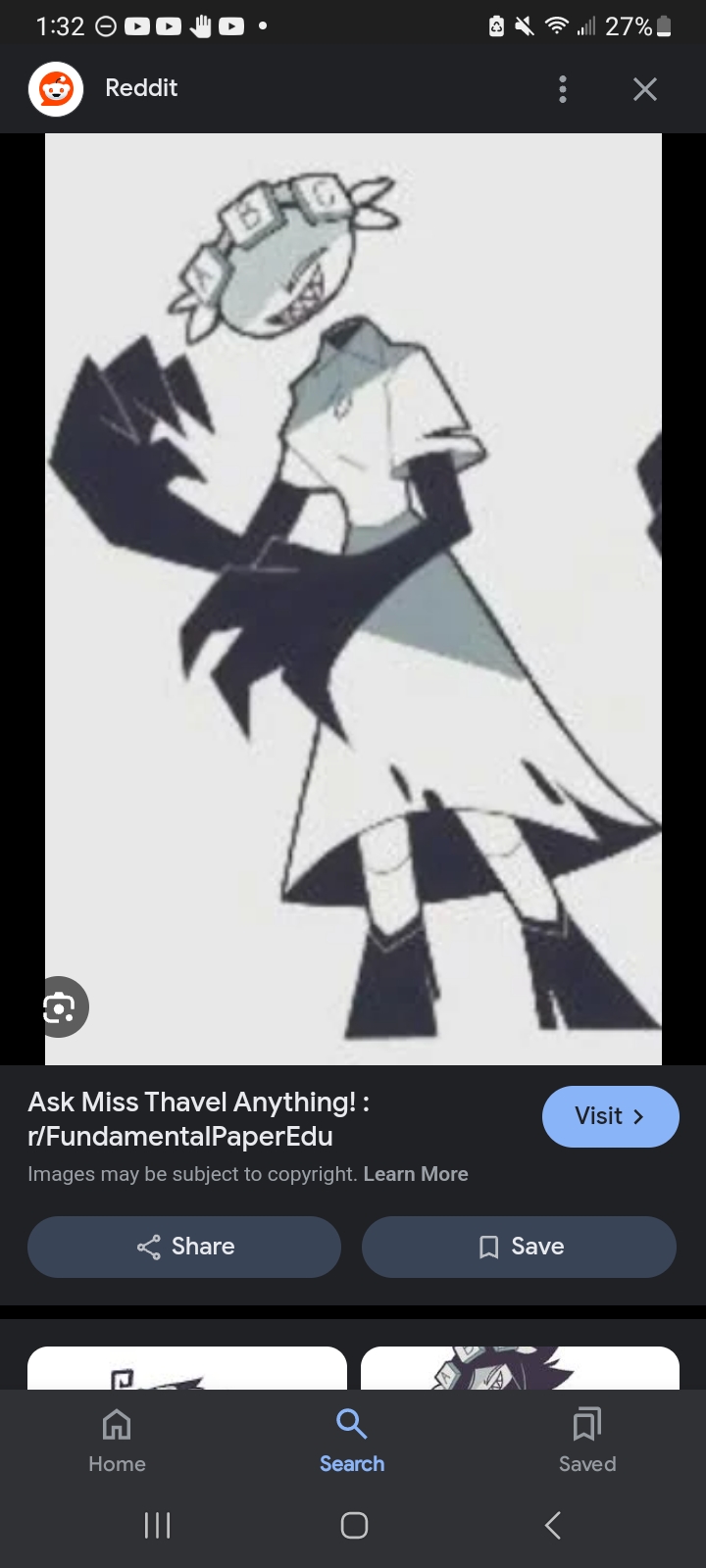
Task: Open the Learn More copyright link
Action: click(416, 1174)
